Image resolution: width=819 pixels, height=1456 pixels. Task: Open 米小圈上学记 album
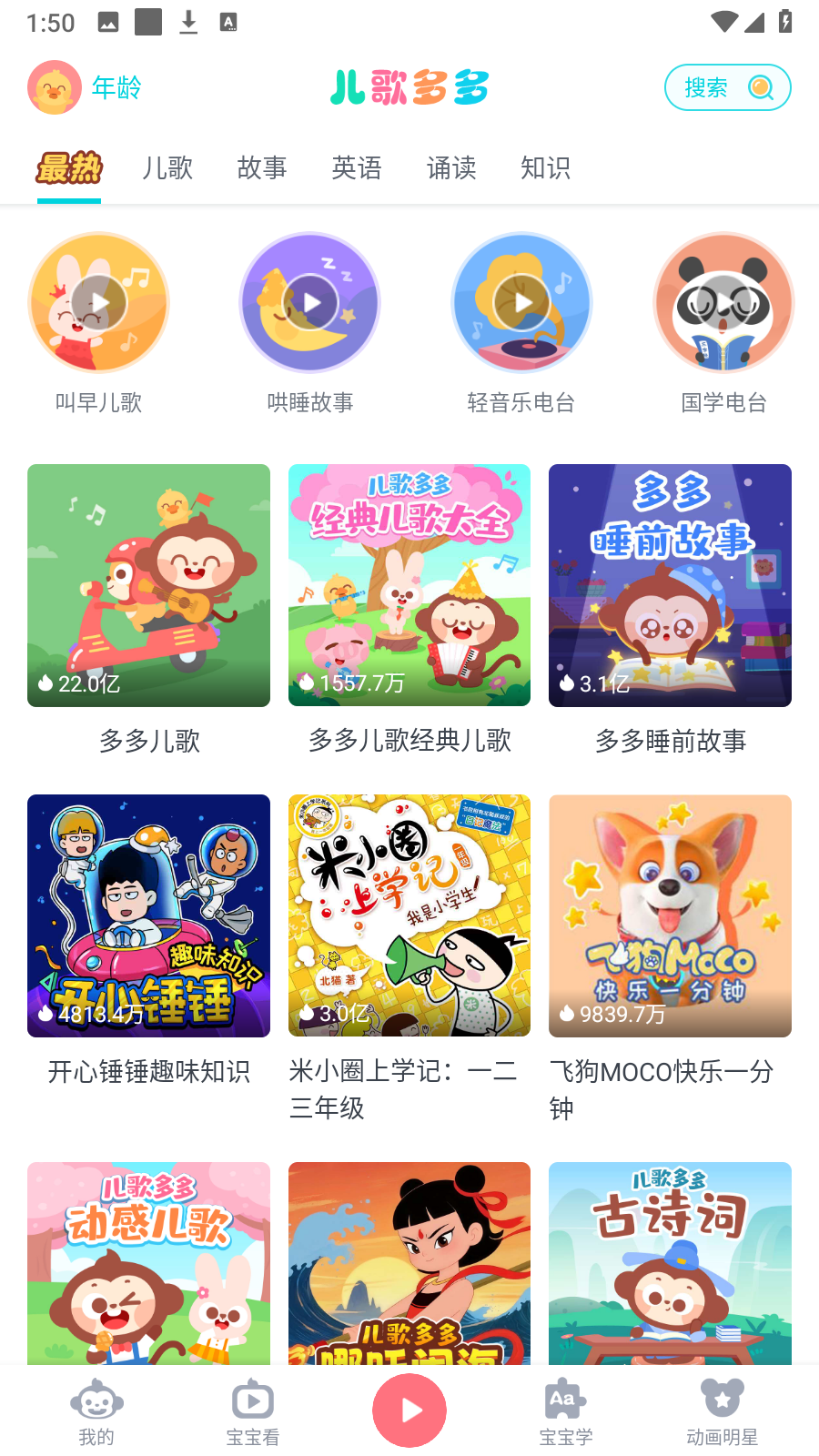click(409, 915)
